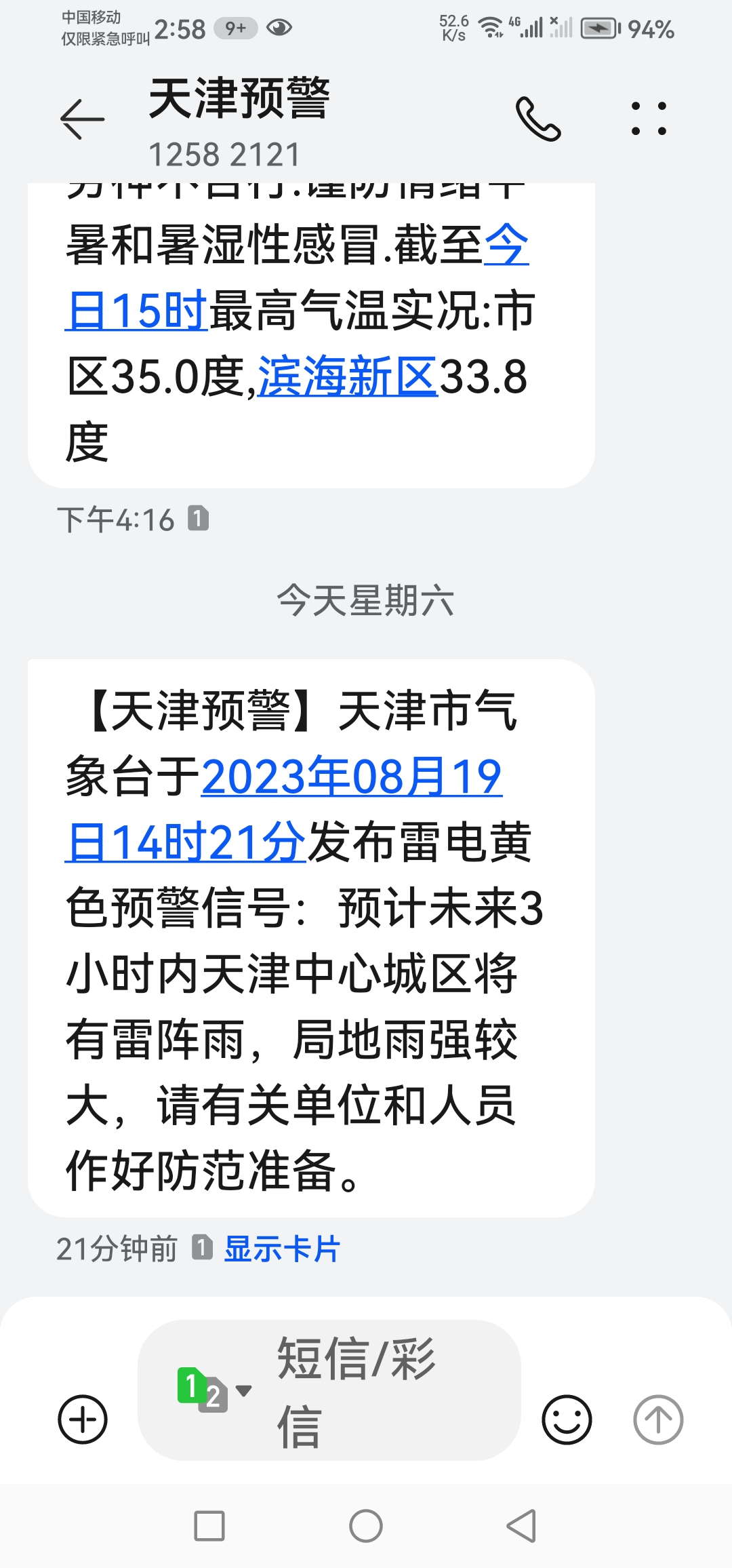Open the four-dot more options menu
The height and width of the screenshot is (1568, 732).
[649, 119]
